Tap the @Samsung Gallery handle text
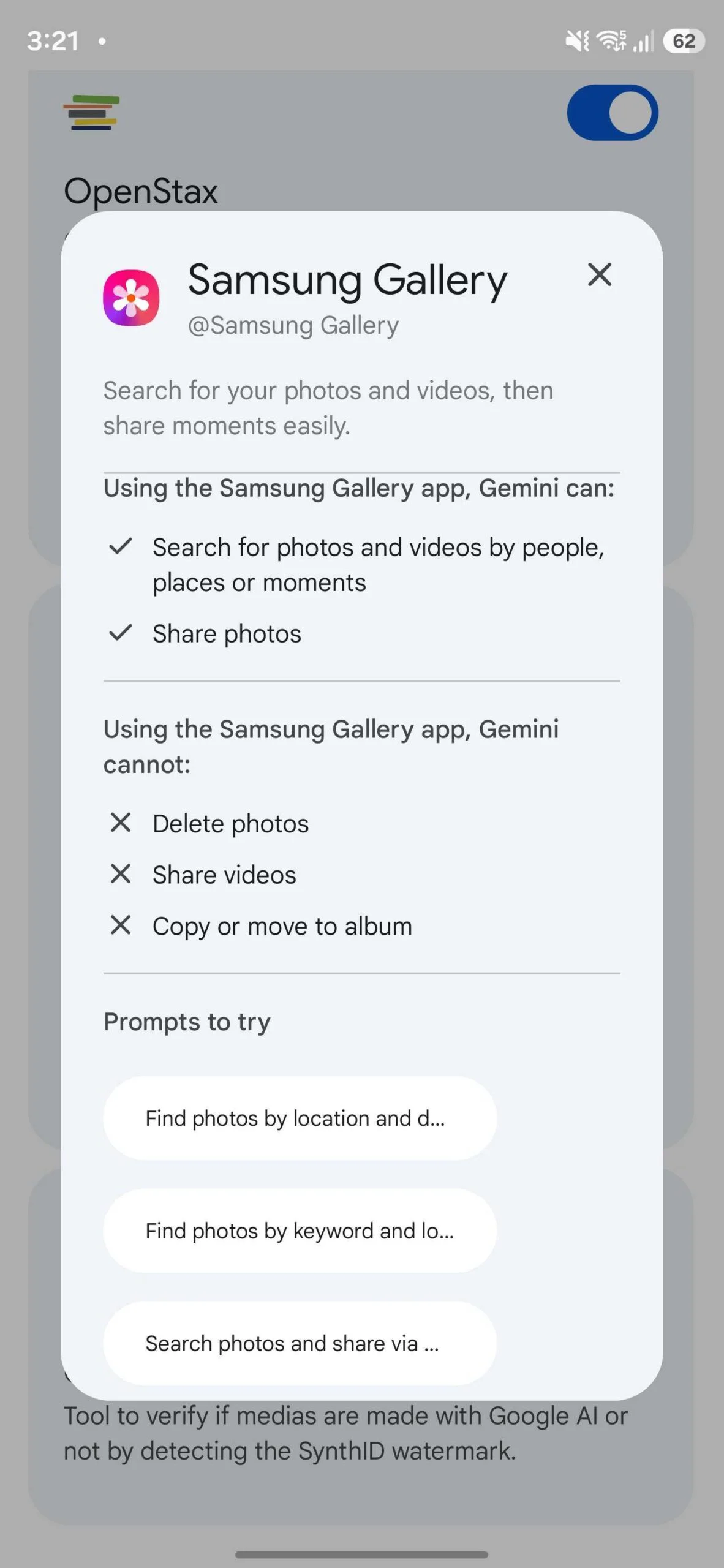724x1568 pixels. [x=294, y=325]
